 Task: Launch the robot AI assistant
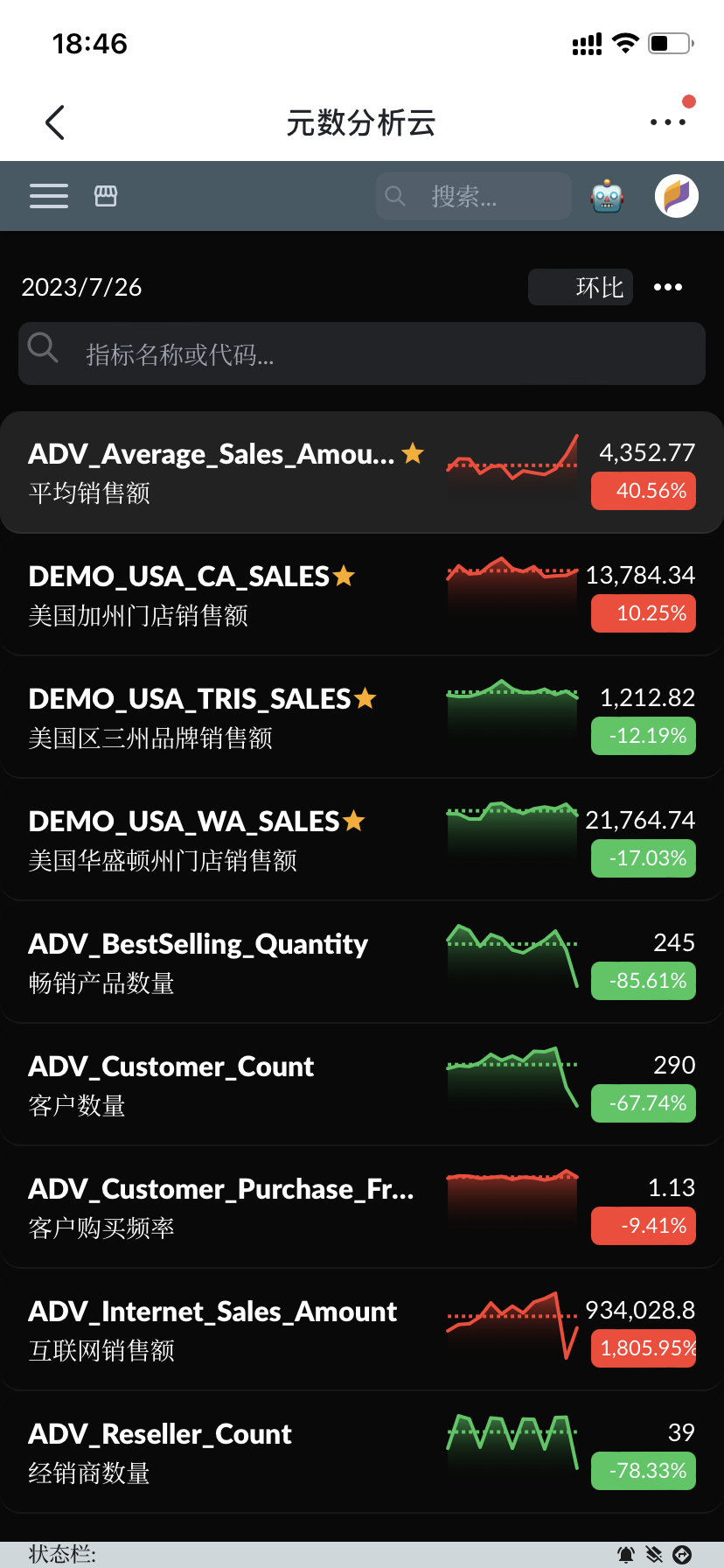point(606,195)
